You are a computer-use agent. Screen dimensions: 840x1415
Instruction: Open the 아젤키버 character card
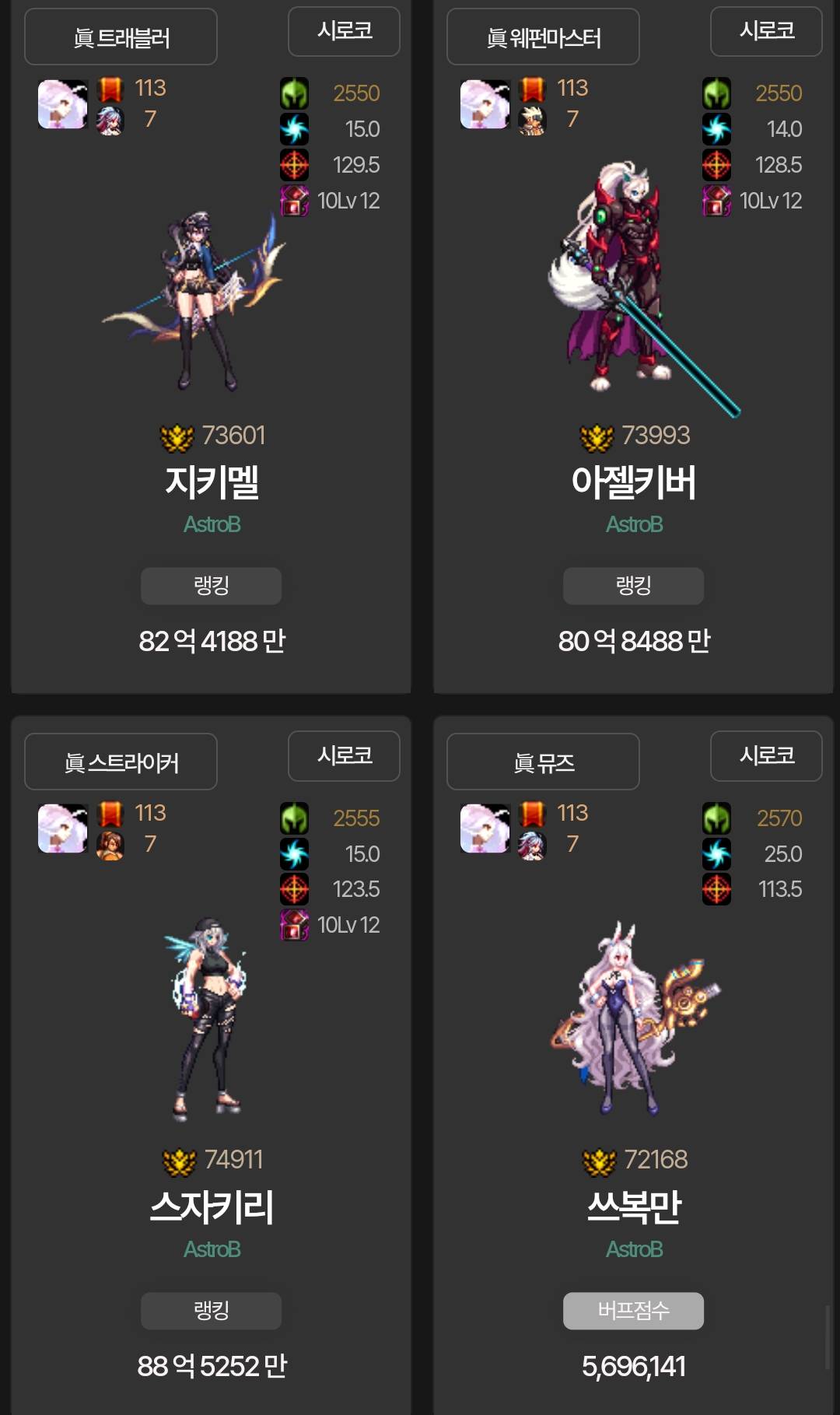(633, 482)
